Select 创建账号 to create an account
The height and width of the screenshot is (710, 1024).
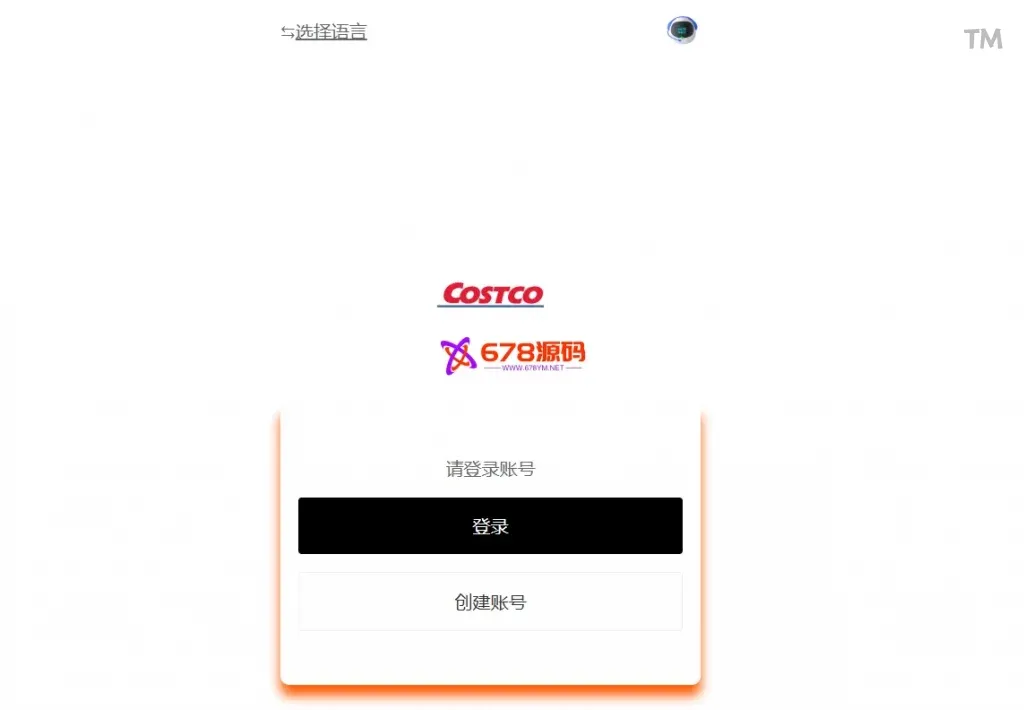[x=490, y=602]
